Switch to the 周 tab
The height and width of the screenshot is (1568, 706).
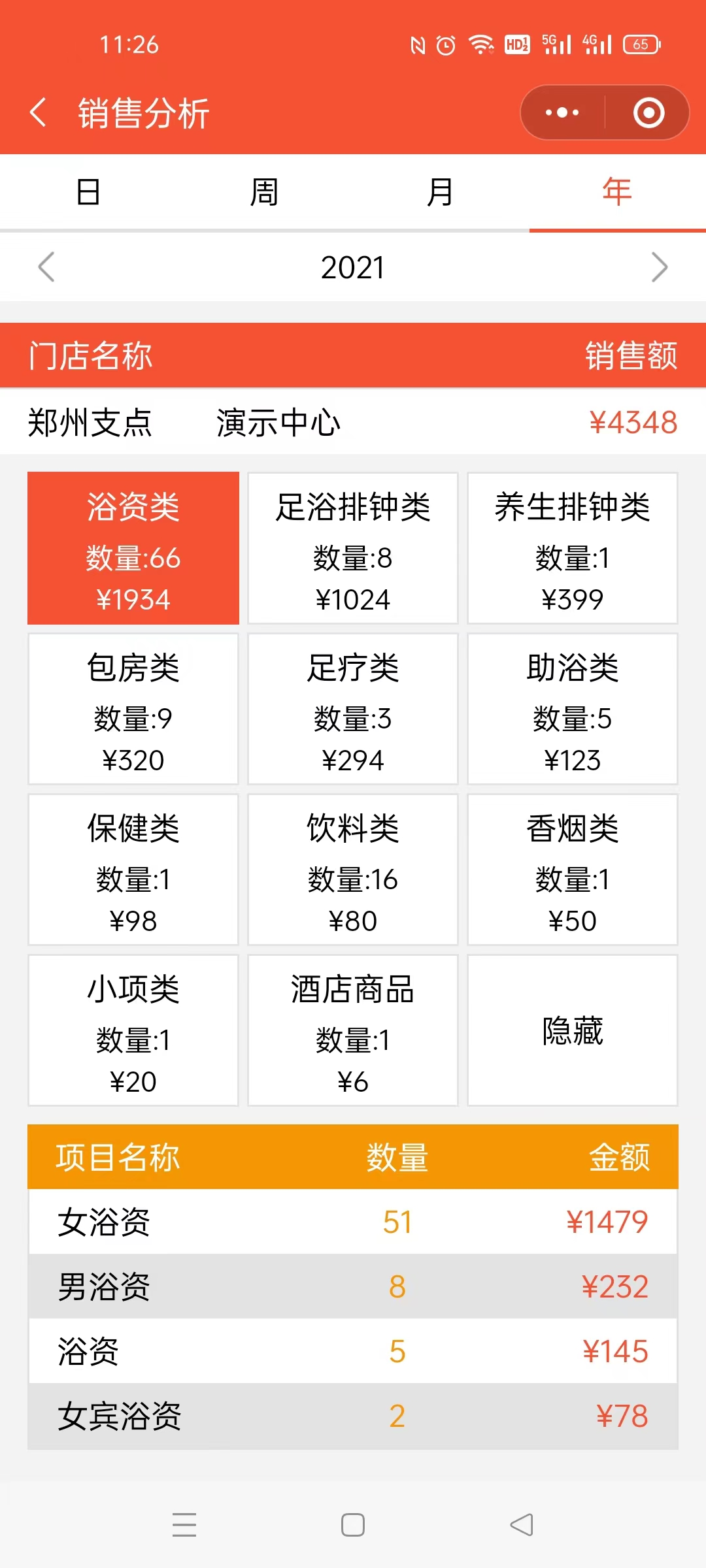264,192
